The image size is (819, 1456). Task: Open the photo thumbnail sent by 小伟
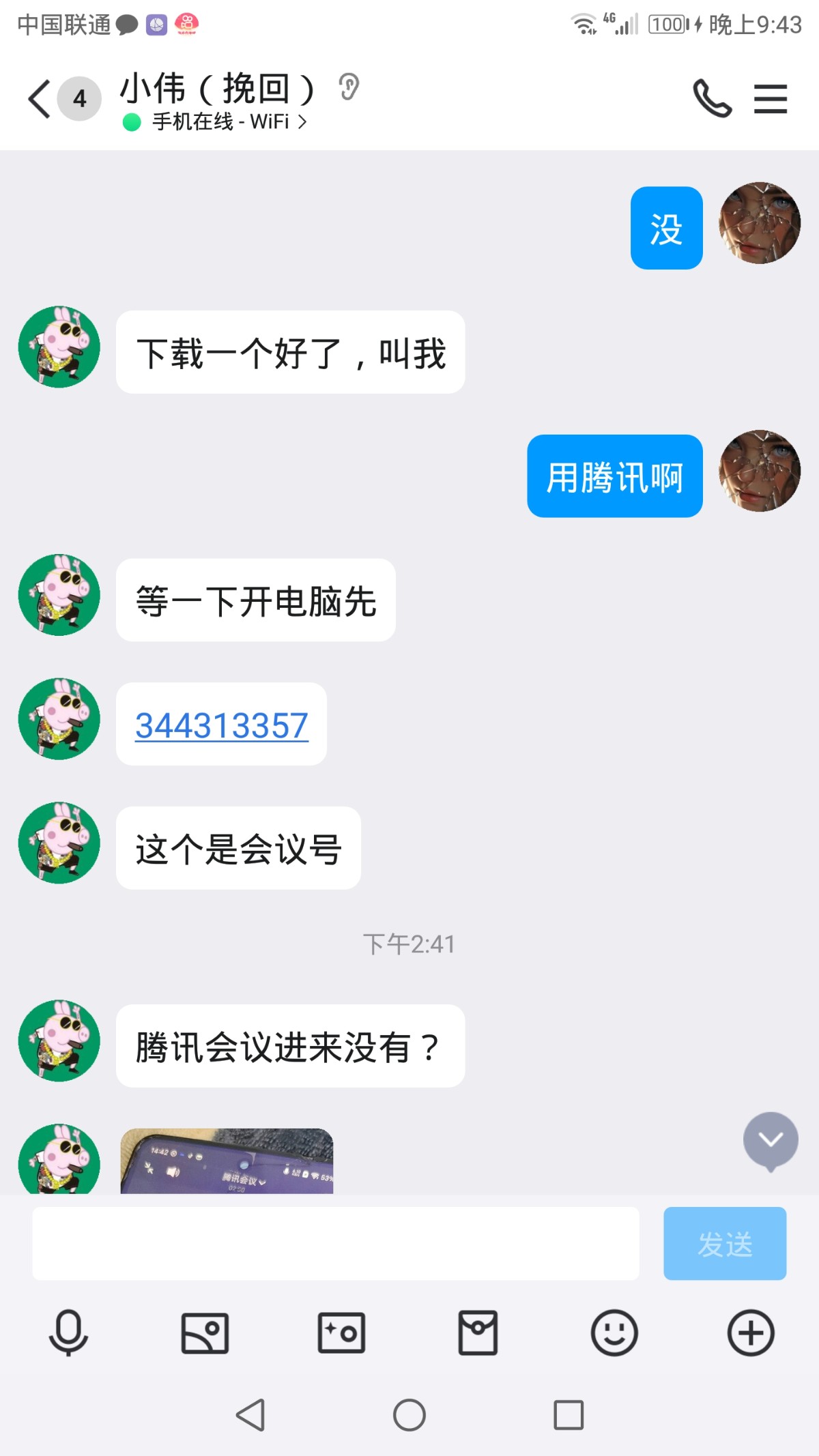227,1160
